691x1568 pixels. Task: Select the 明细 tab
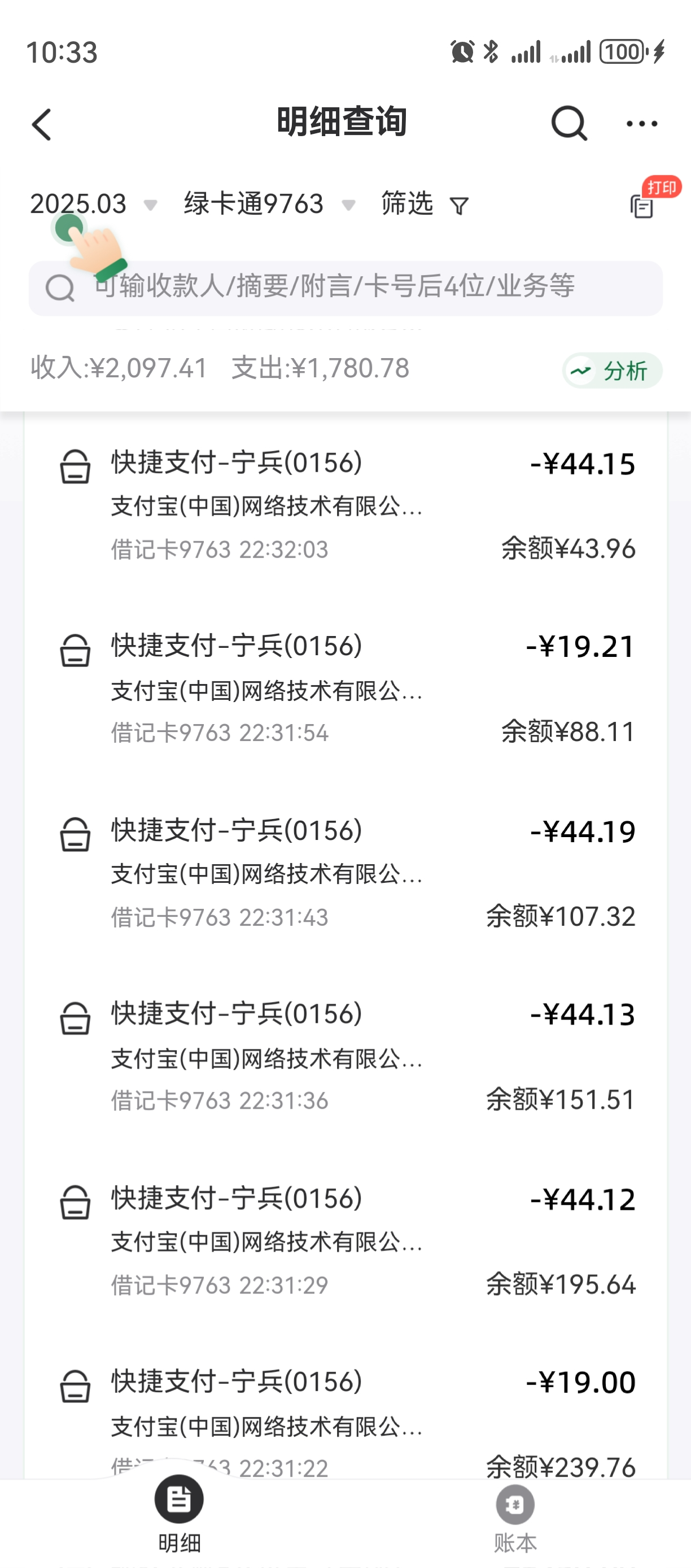tap(179, 1514)
